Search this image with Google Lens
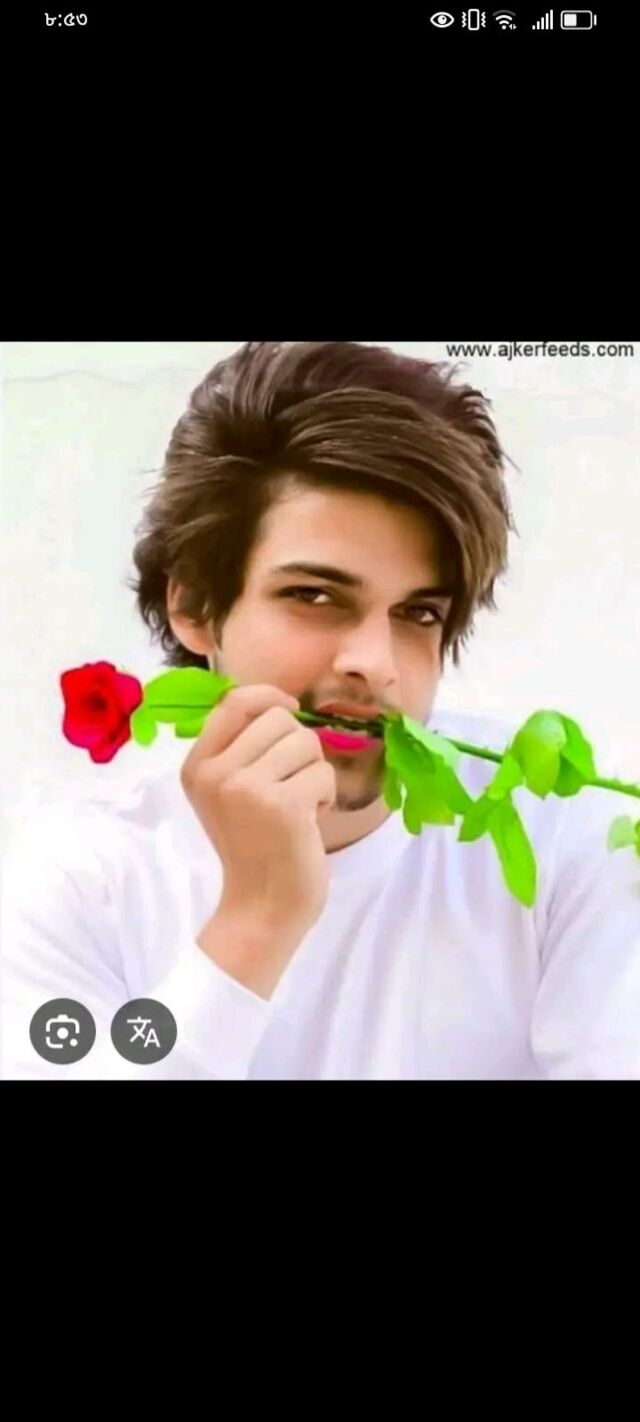Screen dimensions: 640x1422 tap(62, 1031)
